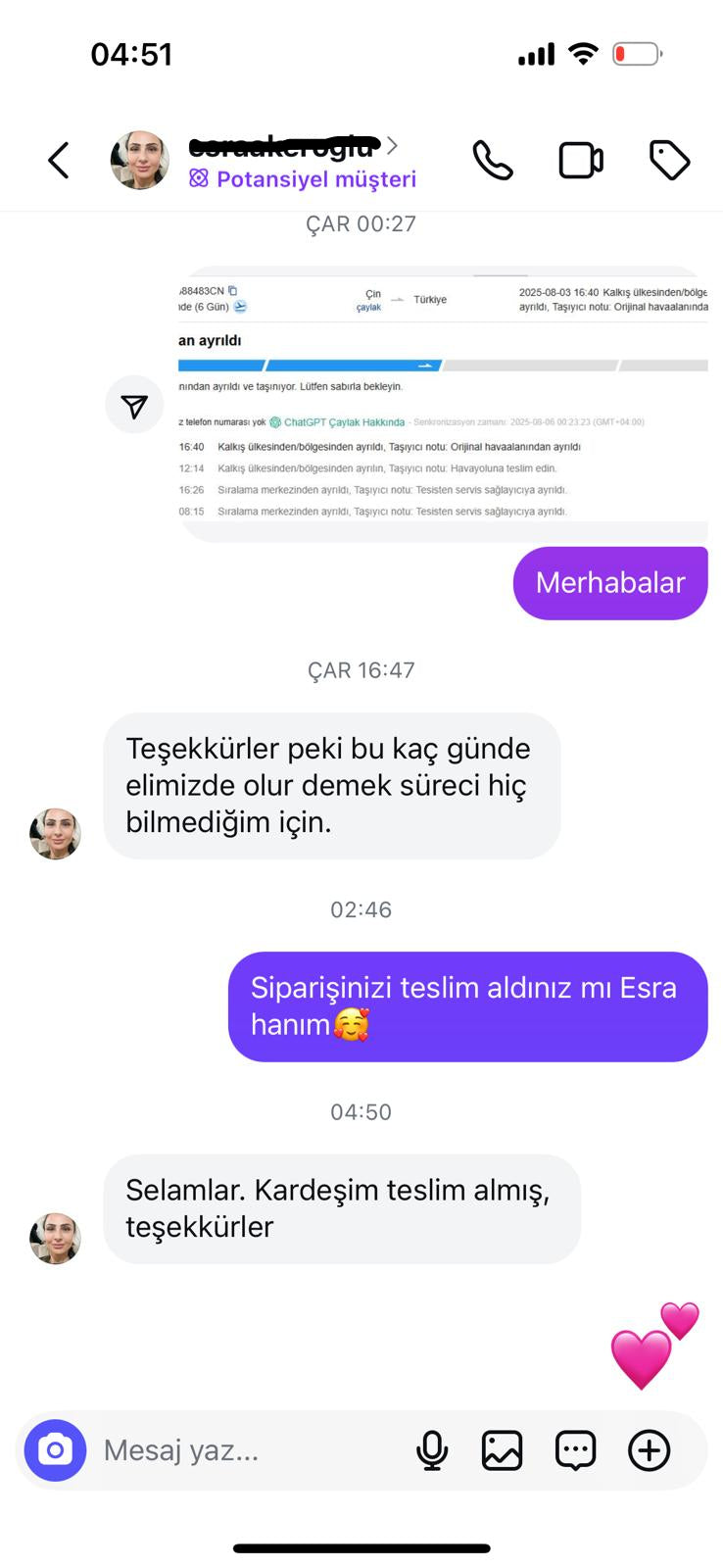Viewport: 723px width, 1568px height.
Task: Open saved replies bubble icon
Action: [575, 1450]
